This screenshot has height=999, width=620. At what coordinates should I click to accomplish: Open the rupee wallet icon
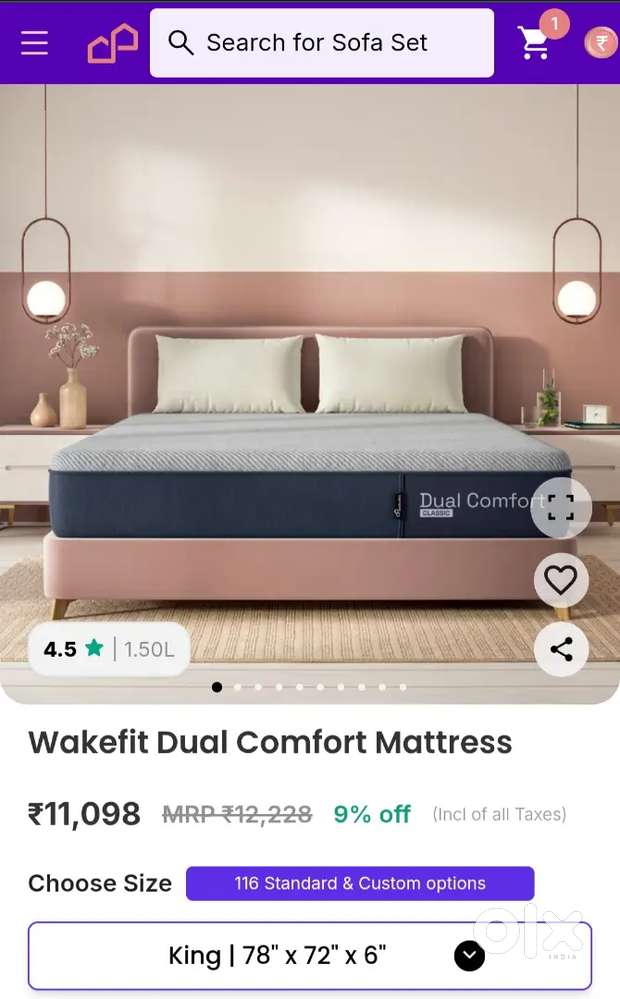tap(601, 42)
